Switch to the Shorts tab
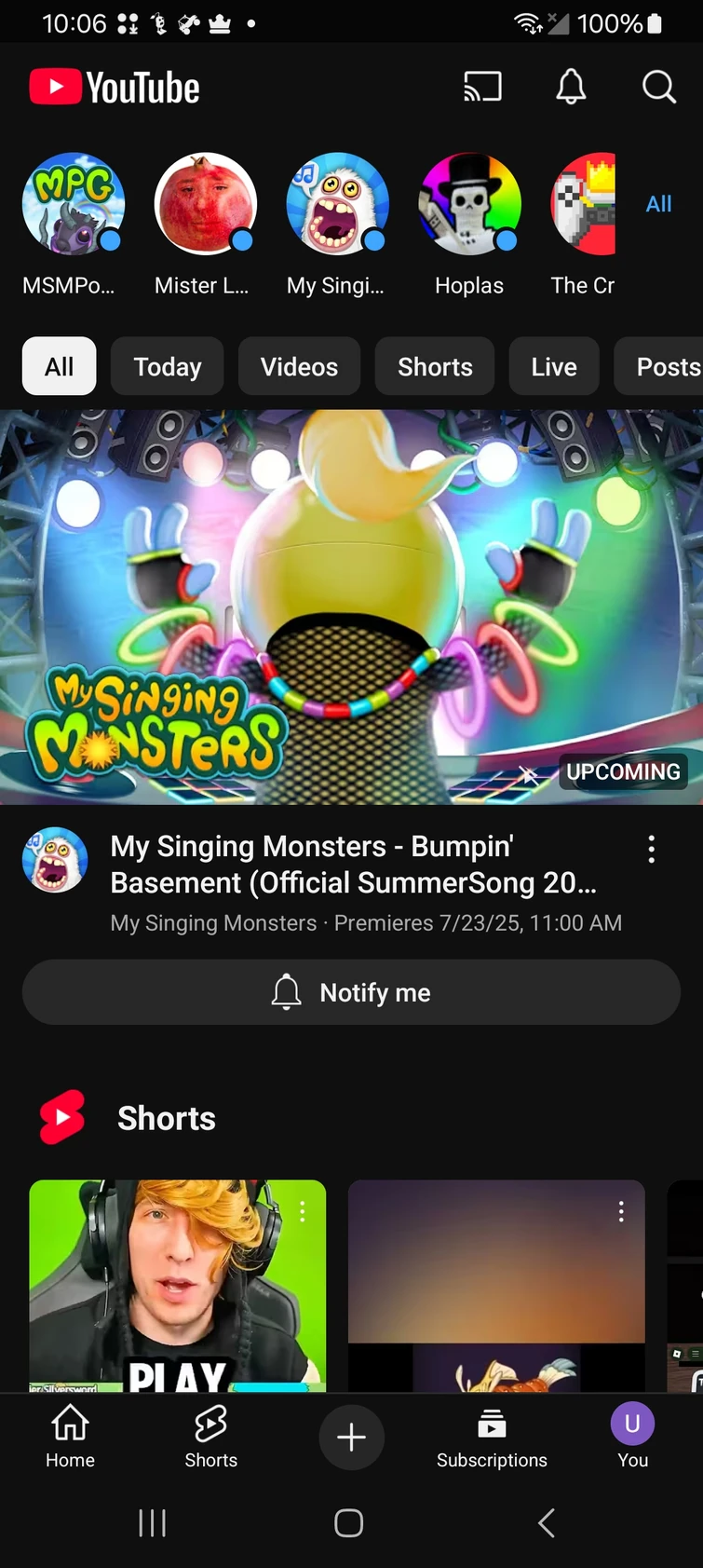This screenshot has width=703, height=1568. (210, 1436)
